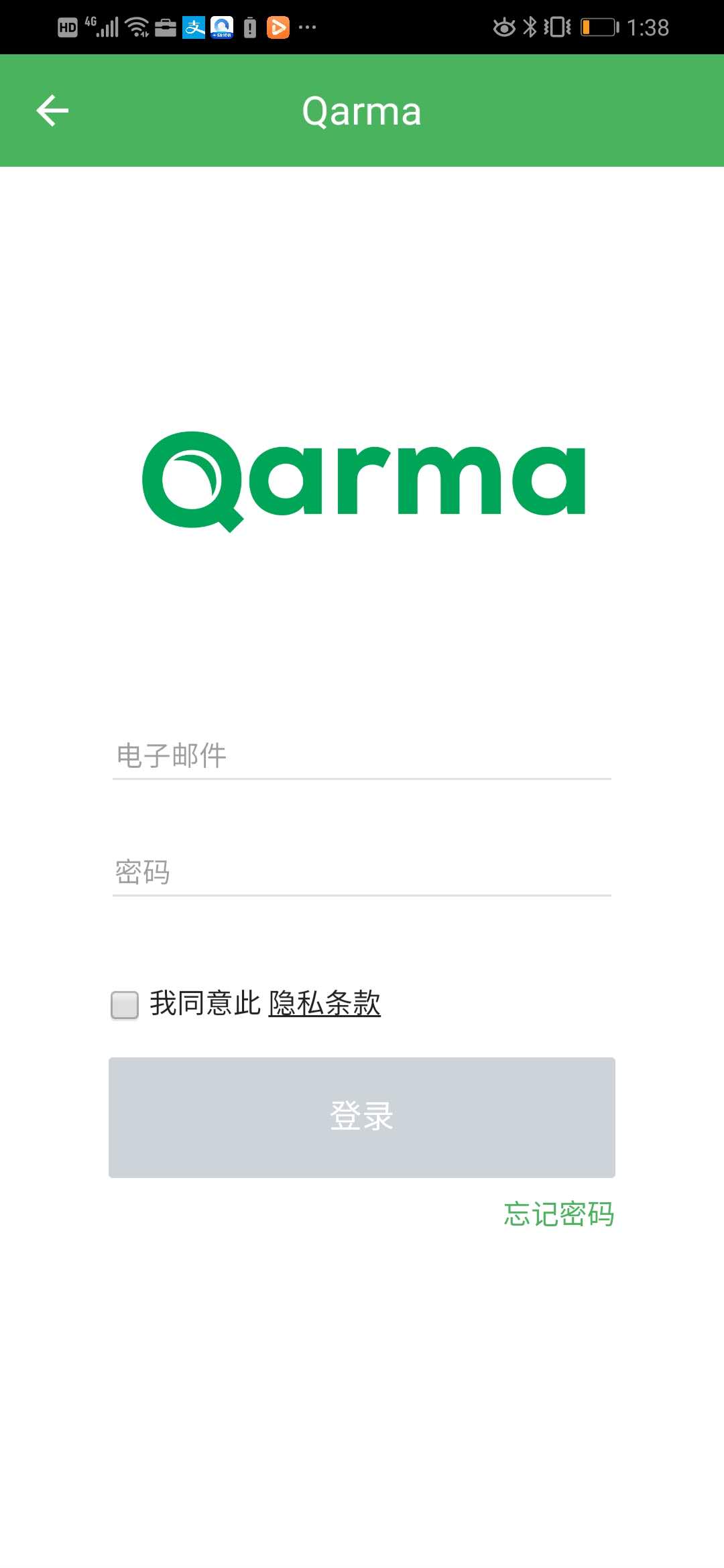Navigate back using the arrow in the header
Screen dimensions: 724x1568
52,110
